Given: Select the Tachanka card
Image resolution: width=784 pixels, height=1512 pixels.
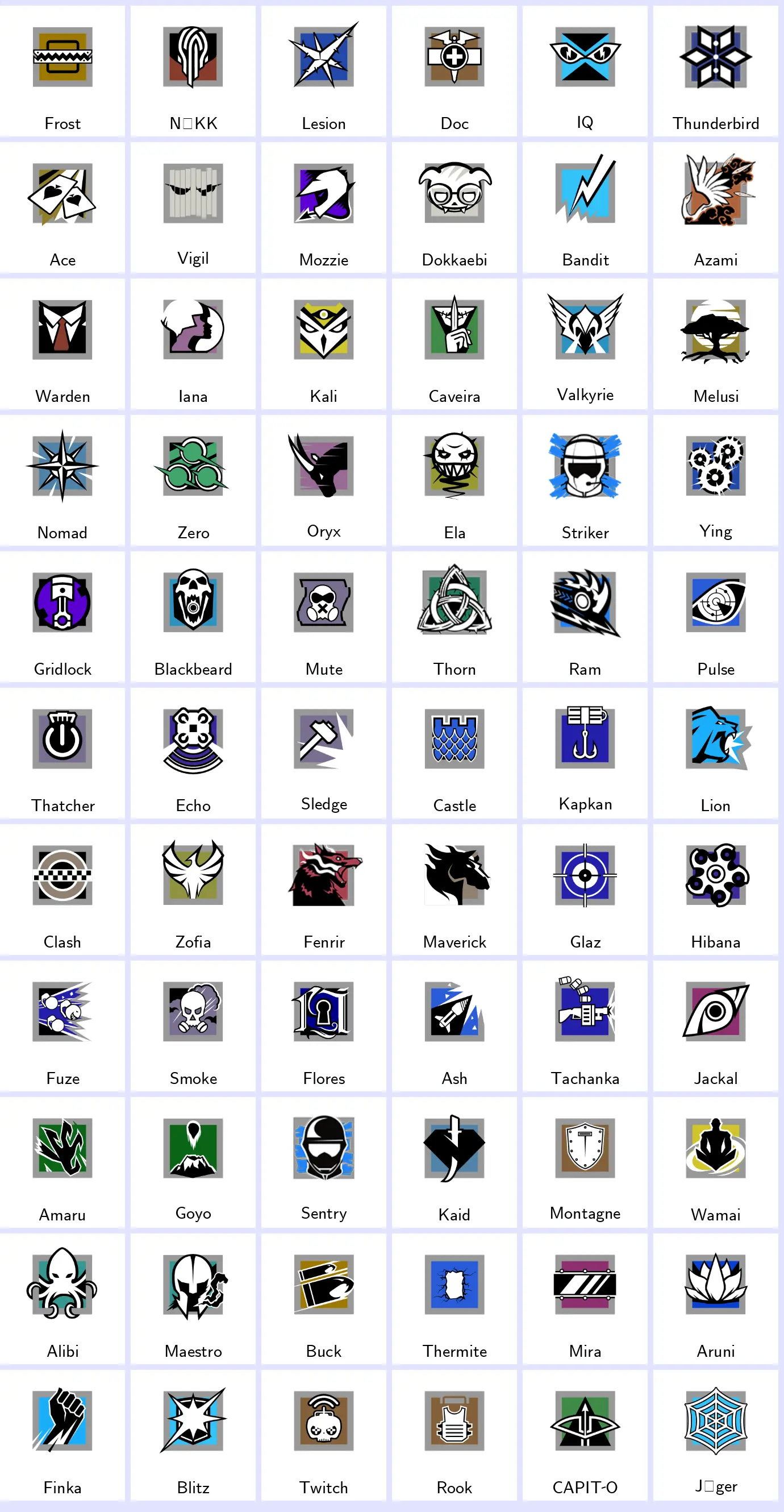Looking at the screenshot, I should tap(585, 1025).
